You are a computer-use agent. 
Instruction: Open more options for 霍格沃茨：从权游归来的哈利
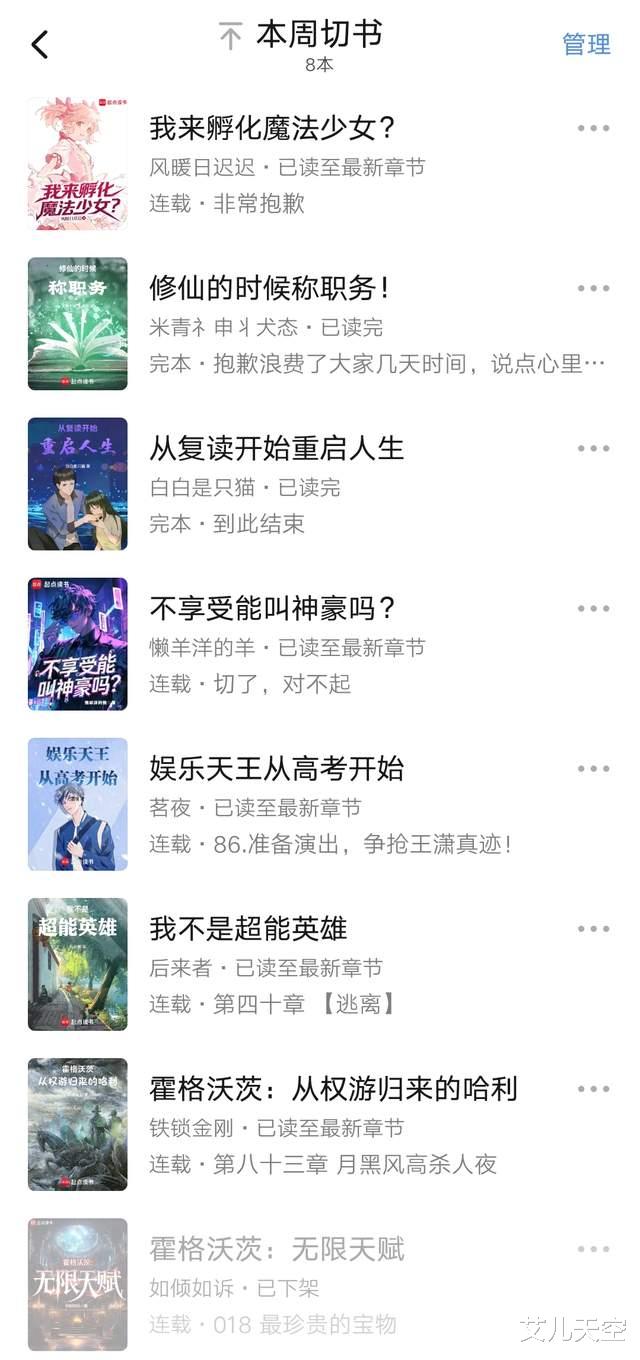593,1088
